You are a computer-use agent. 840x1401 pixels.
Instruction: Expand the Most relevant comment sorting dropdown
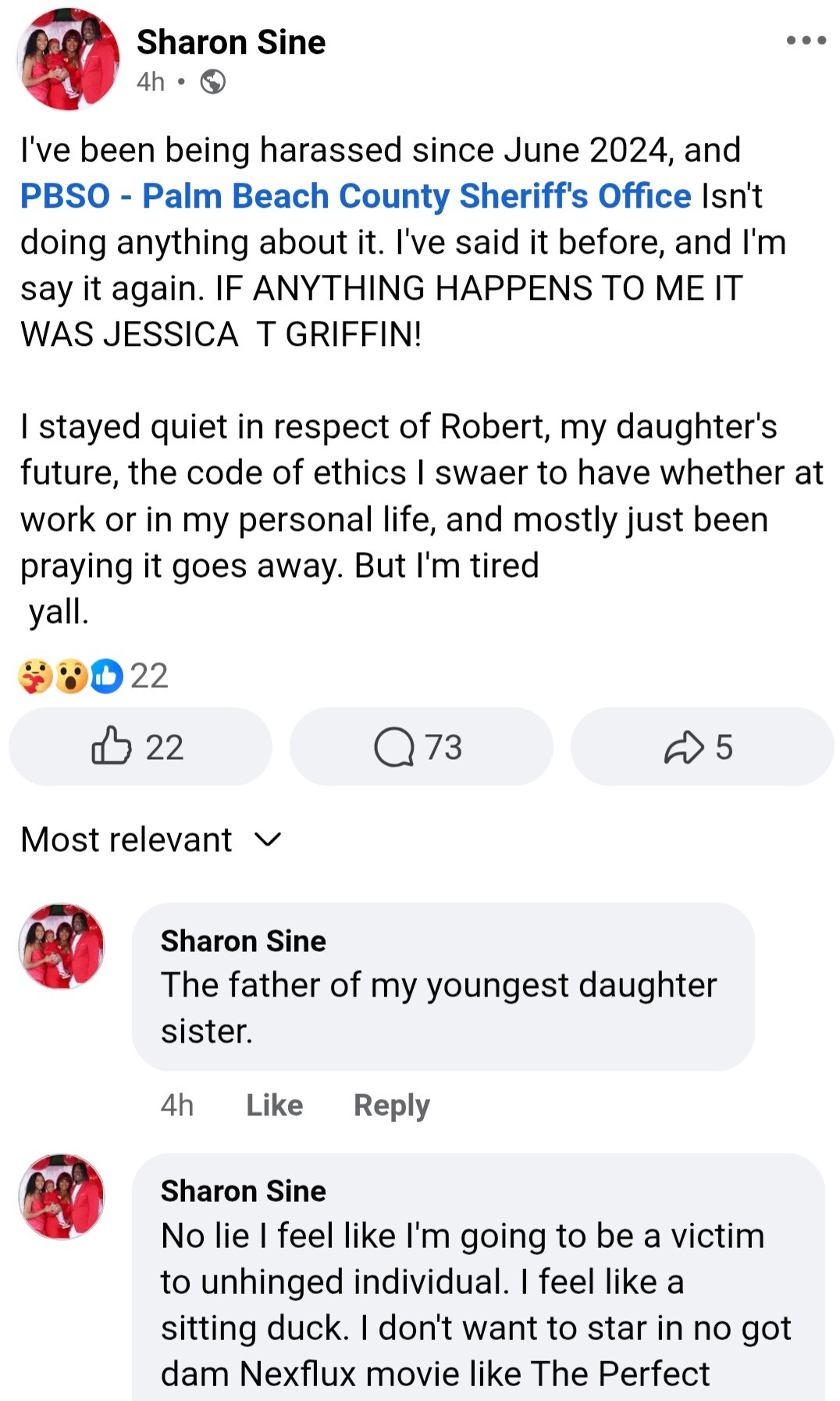[x=151, y=840]
